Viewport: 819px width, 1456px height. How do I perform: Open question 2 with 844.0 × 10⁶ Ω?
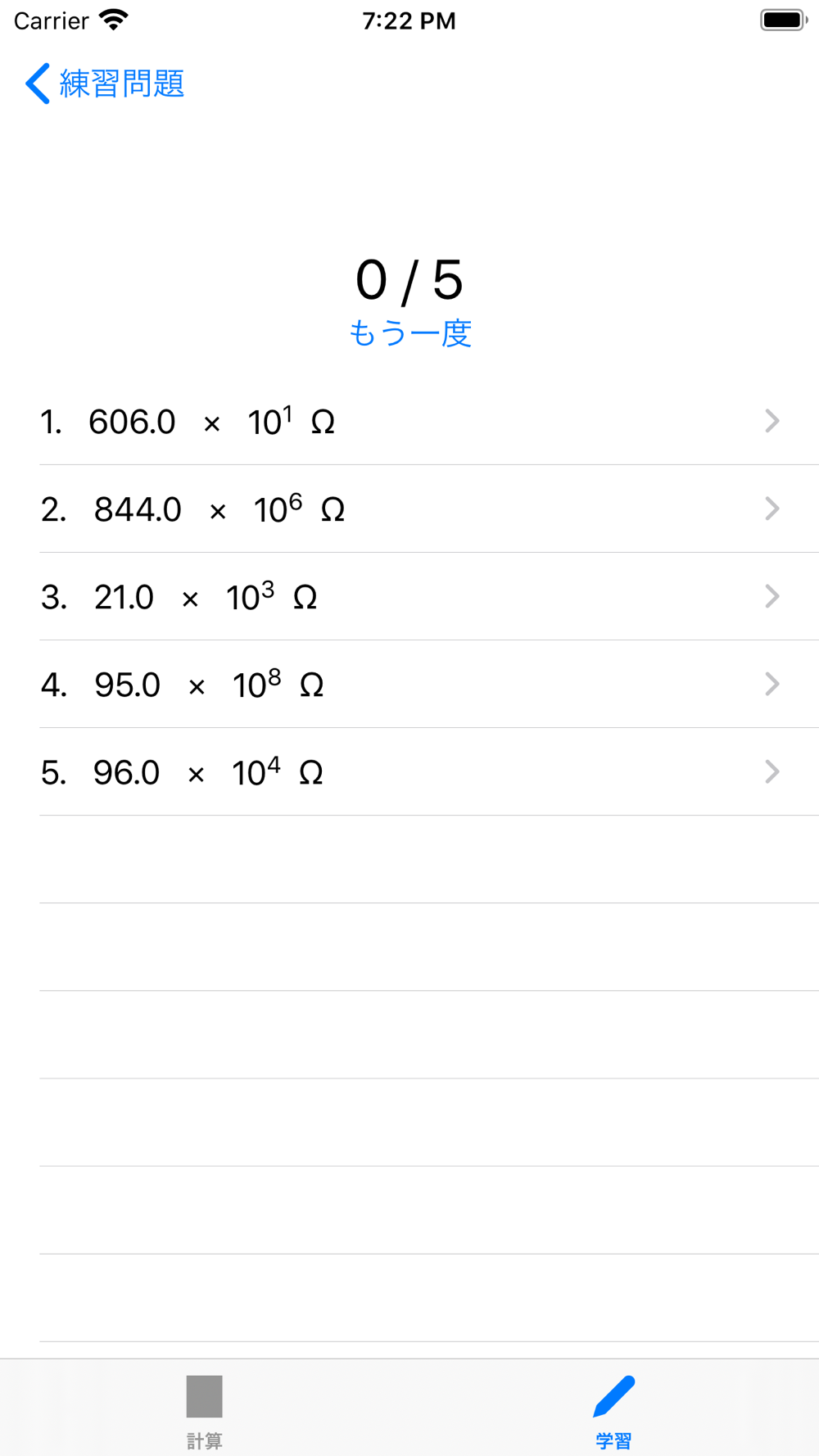(x=409, y=509)
